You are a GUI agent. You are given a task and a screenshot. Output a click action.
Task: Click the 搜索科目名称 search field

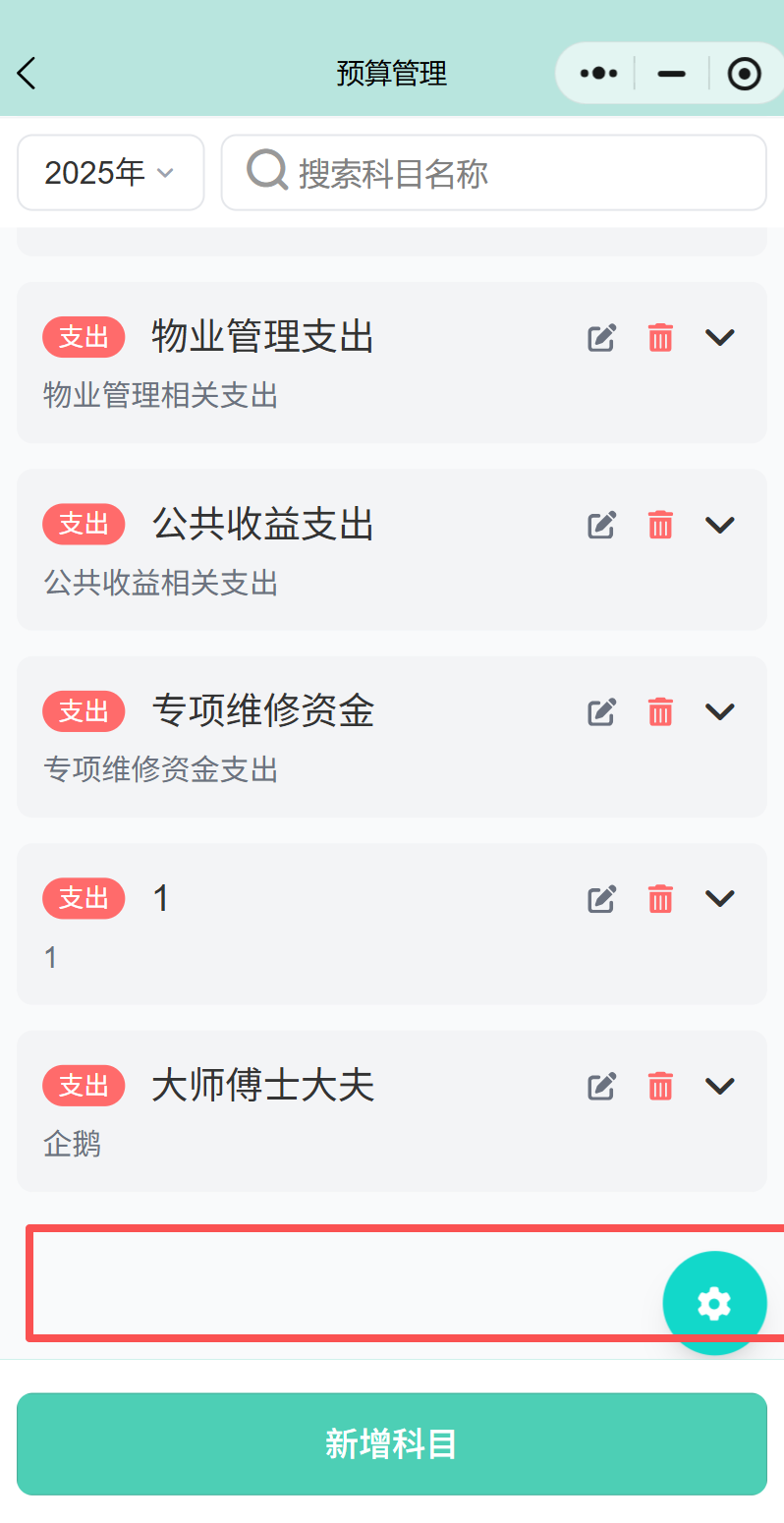(442, 172)
